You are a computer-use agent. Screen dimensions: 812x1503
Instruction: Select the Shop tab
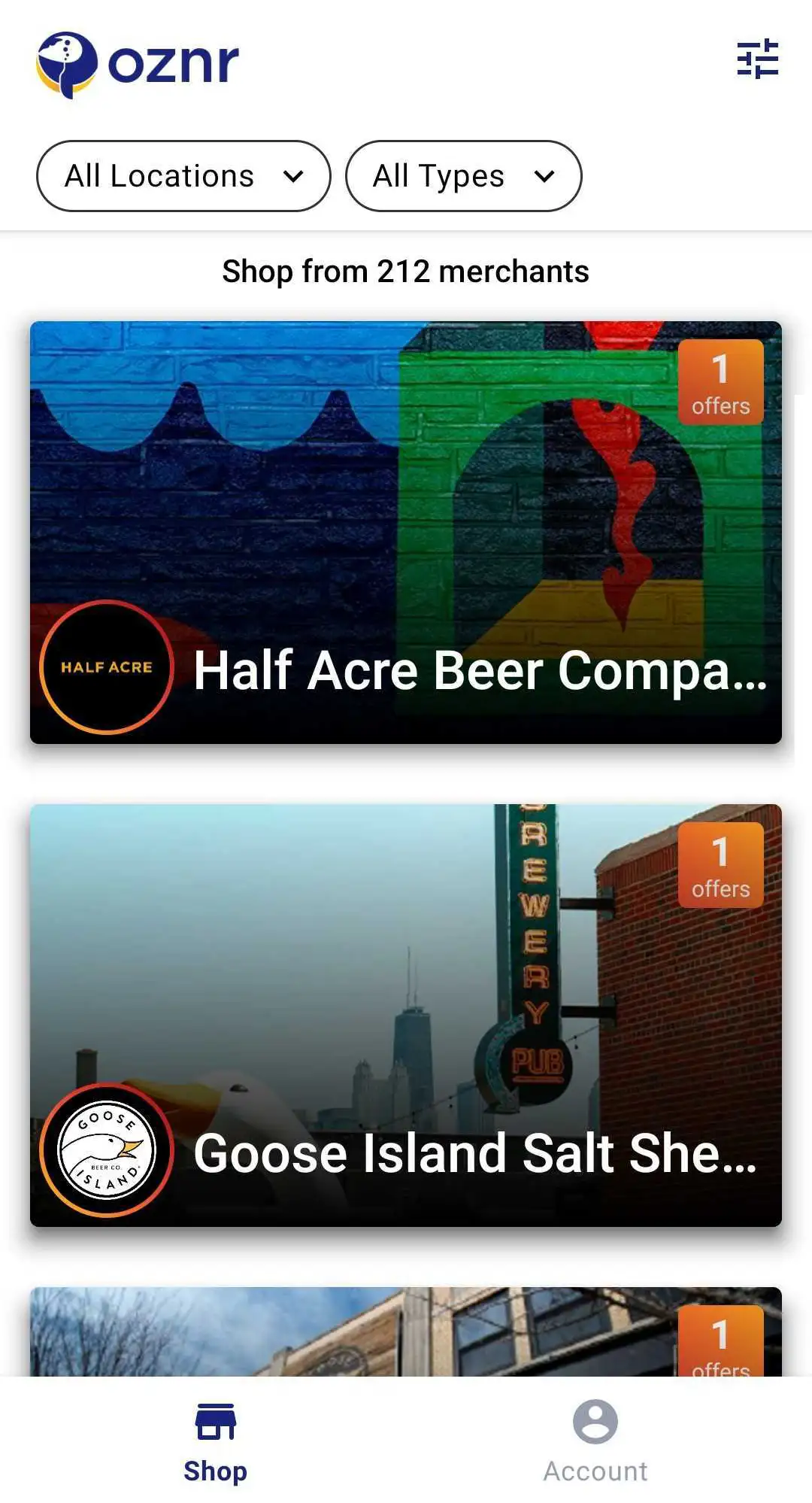216,1442
